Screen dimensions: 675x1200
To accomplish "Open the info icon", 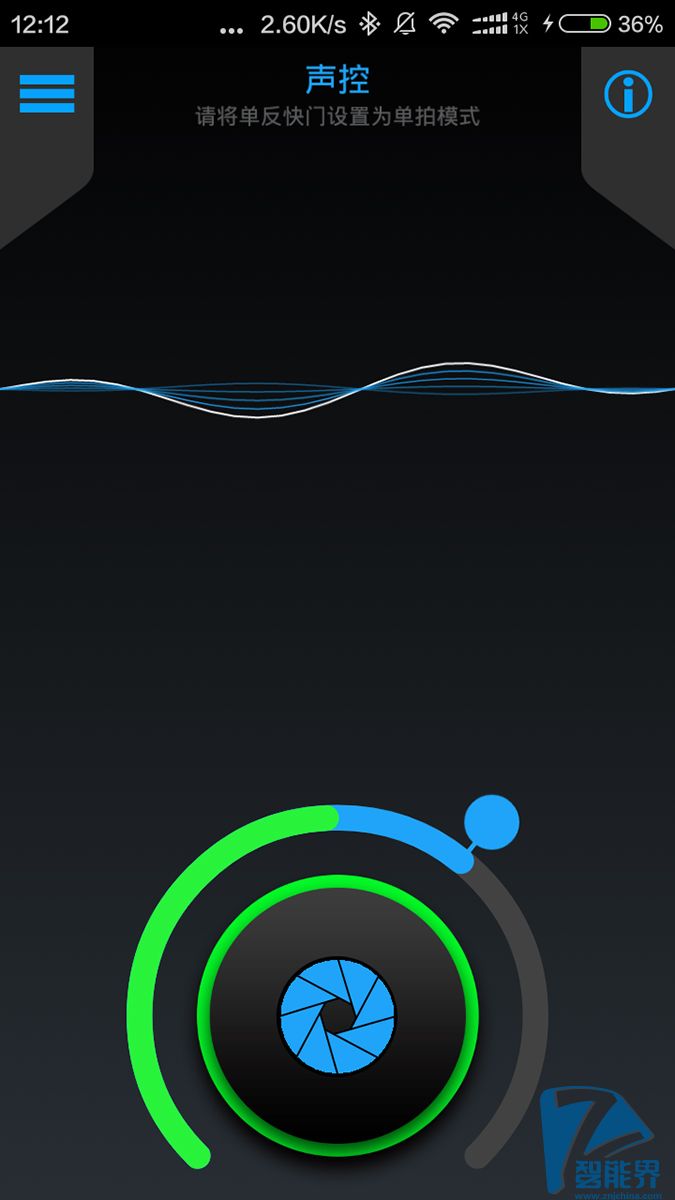I will point(627,95).
